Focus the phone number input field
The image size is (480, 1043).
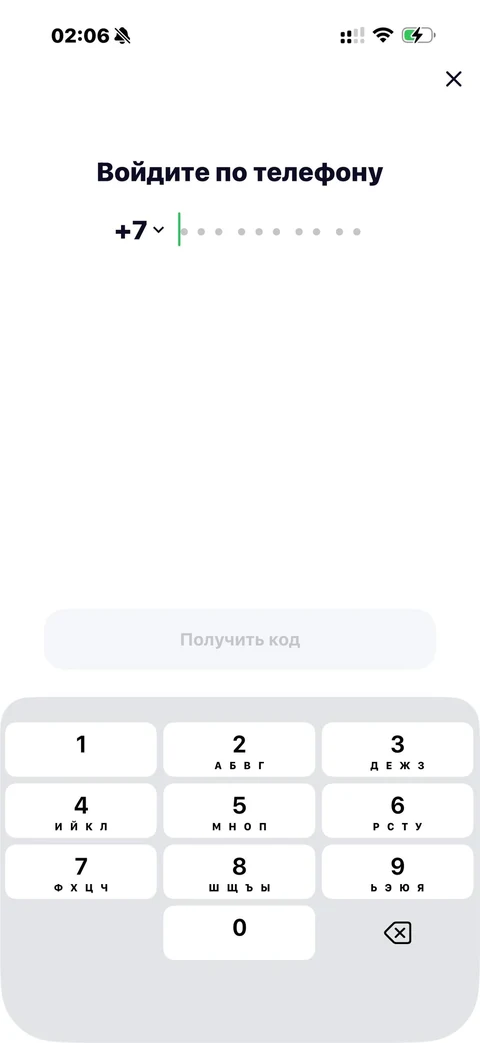[x=271, y=231]
